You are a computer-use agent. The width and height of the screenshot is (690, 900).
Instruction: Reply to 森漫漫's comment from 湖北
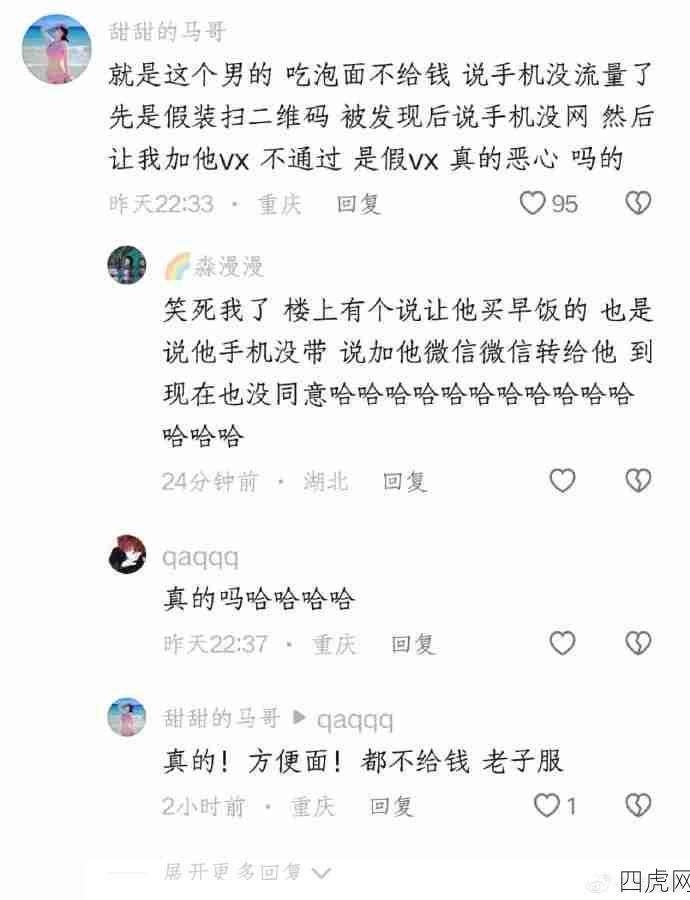405,481
